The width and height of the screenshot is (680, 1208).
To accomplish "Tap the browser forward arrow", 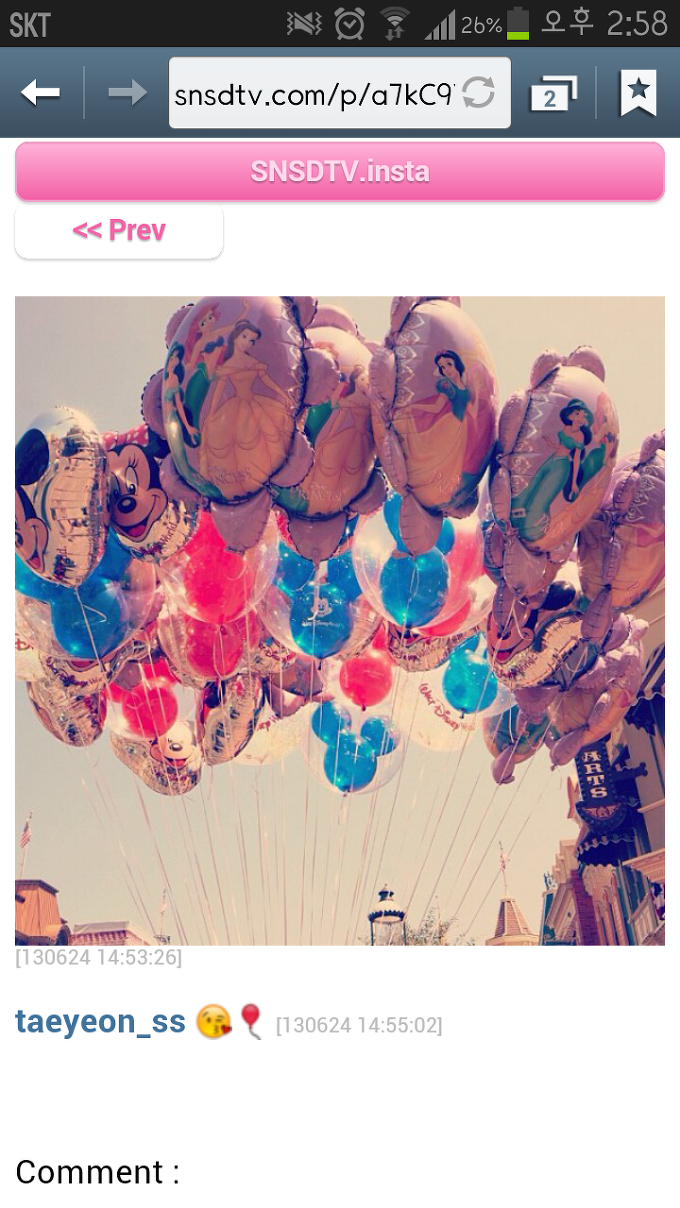I will tap(127, 94).
